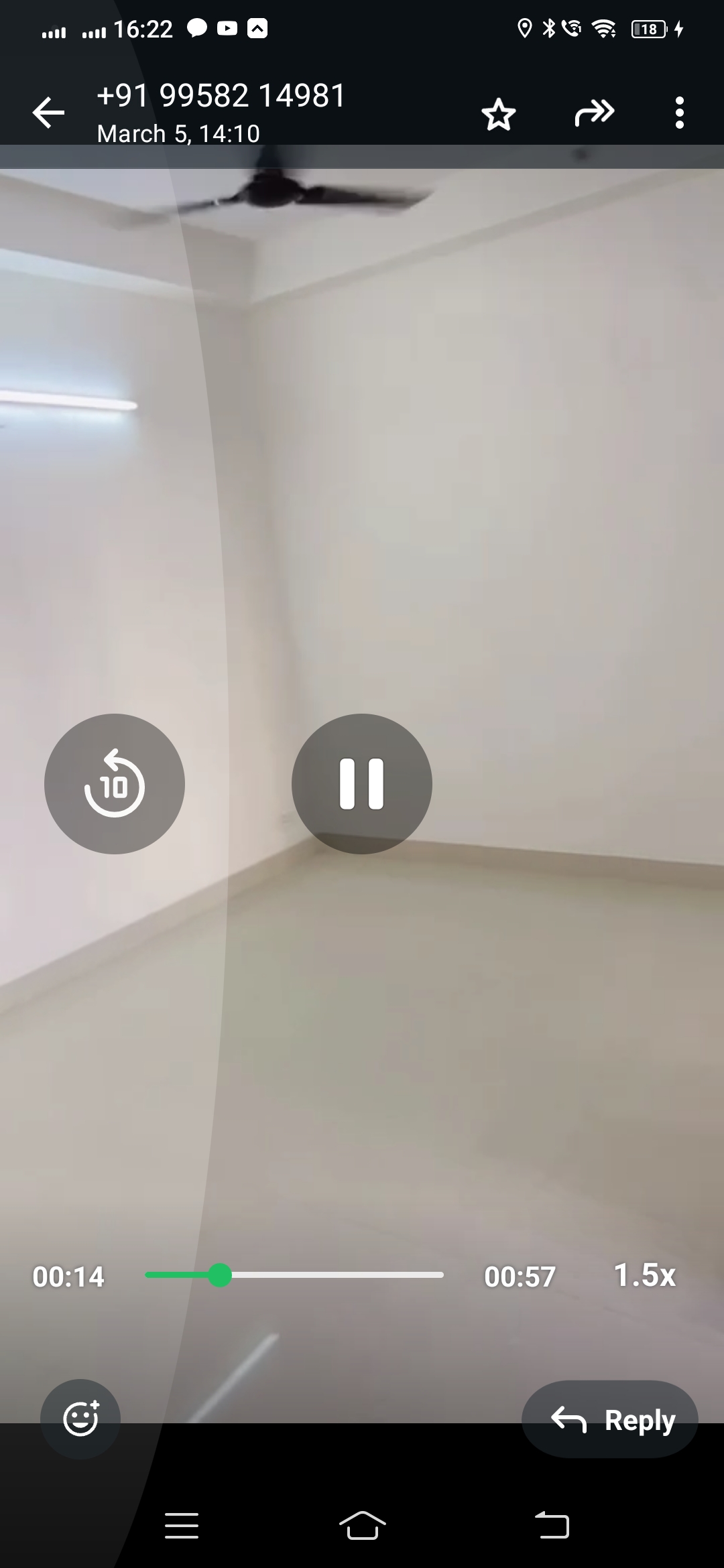The height and width of the screenshot is (1568, 724).
Task: Open the three-dot overflow menu
Action: pyautogui.click(x=679, y=113)
